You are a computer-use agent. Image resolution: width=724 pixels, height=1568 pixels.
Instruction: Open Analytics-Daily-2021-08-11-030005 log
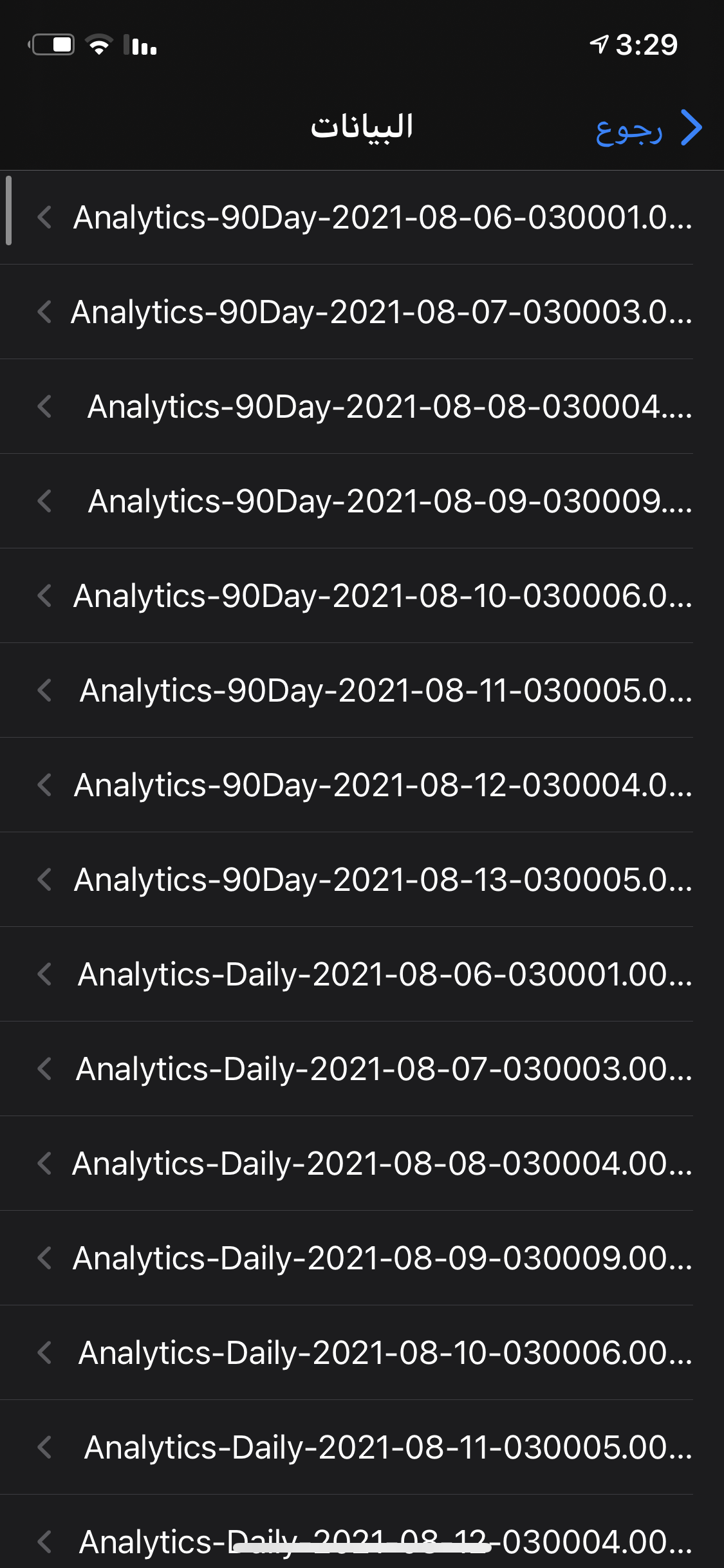click(362, 1448)
